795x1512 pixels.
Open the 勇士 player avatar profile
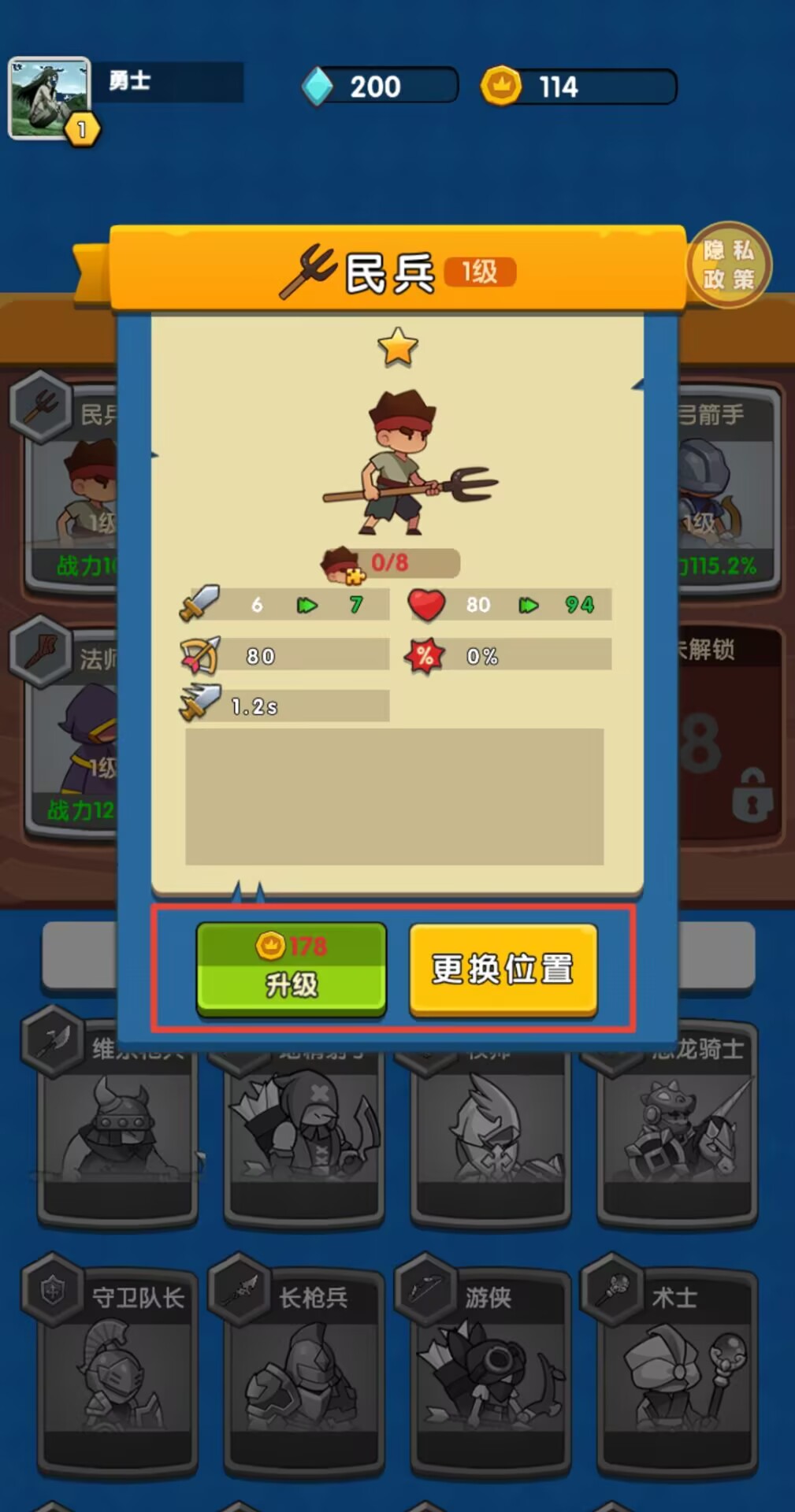[49, 98]
